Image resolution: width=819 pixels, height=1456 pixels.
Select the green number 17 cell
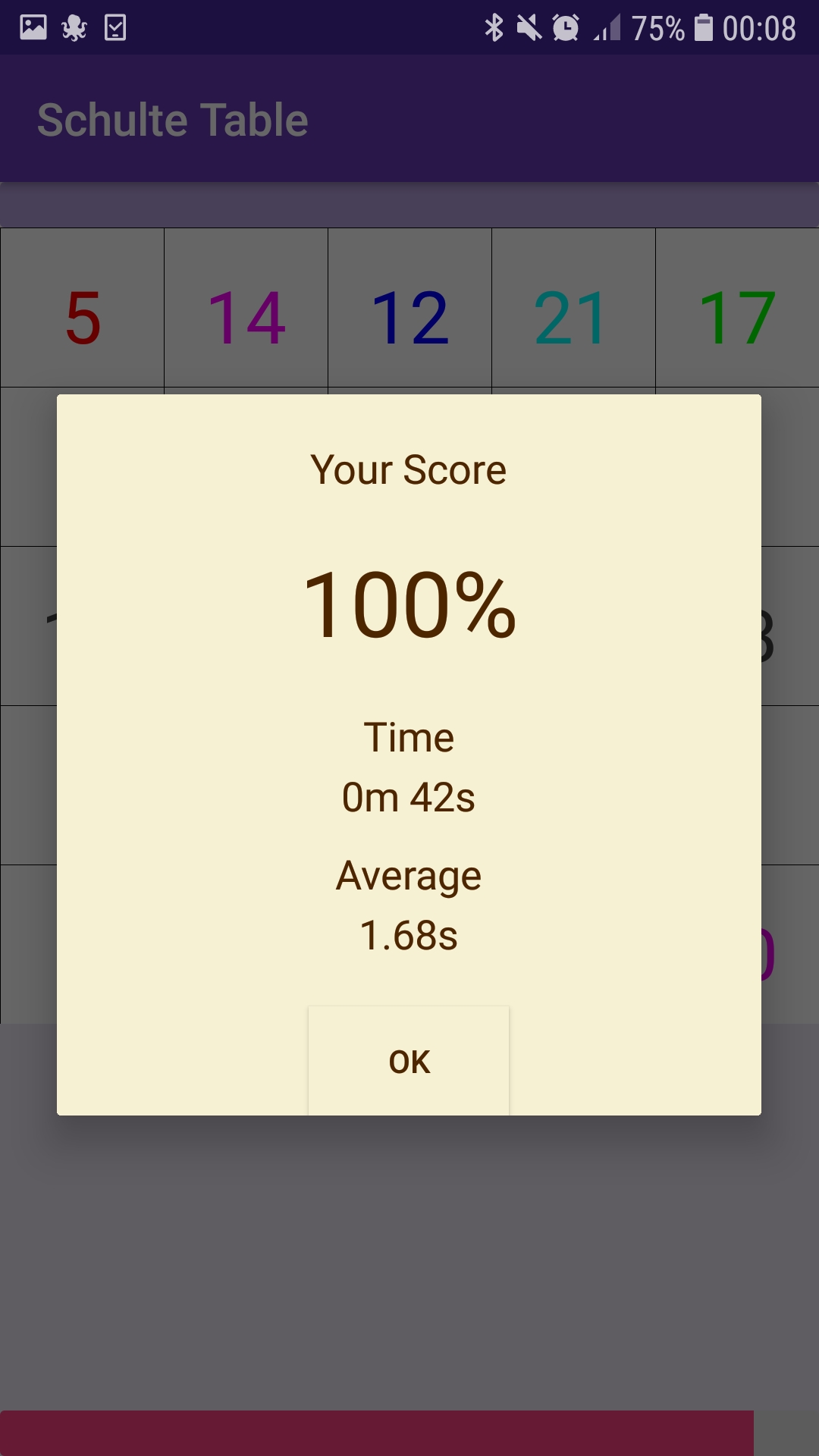(x=737, y=313)
